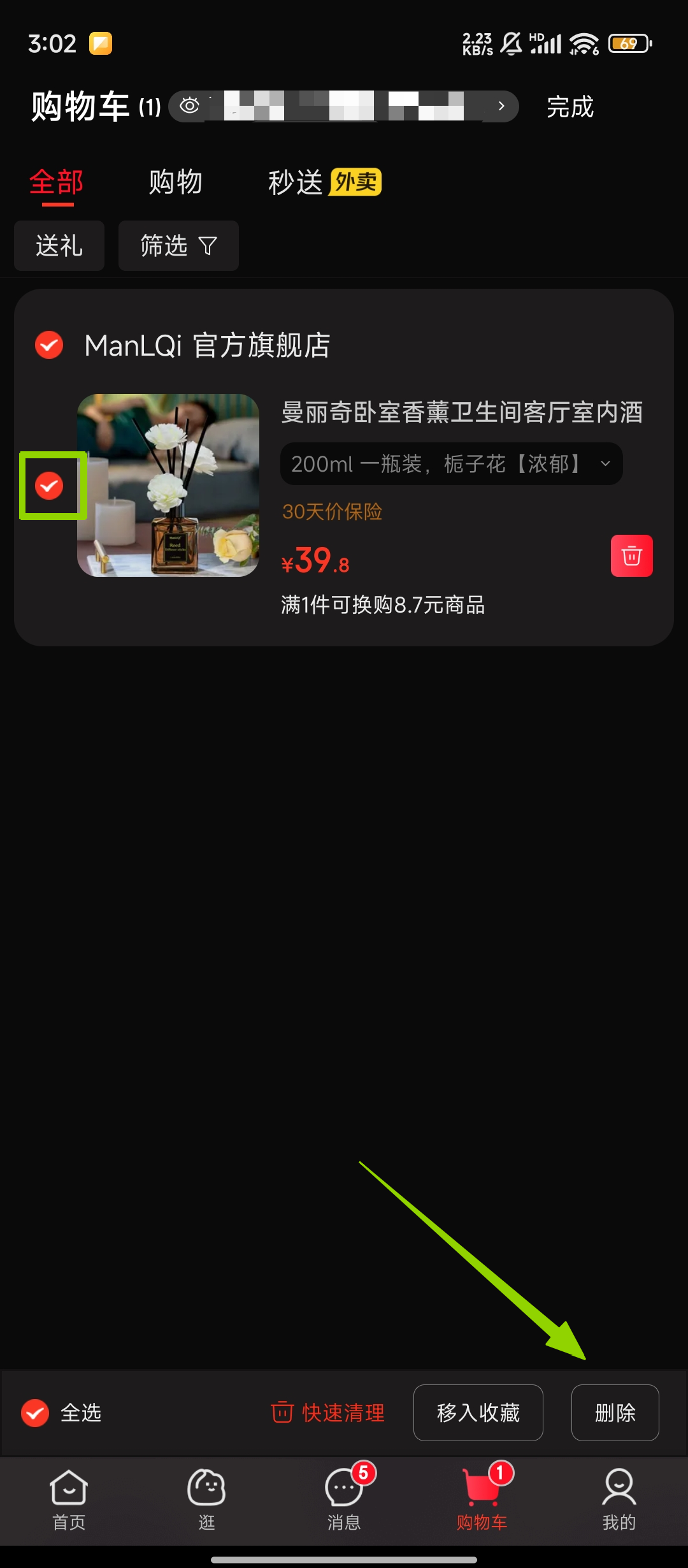Image resolution: width=688 pixels, height=1568 pixels.
Task: Switch to the 秒送 外卖 tab
Action: click(x=324, y=182)
